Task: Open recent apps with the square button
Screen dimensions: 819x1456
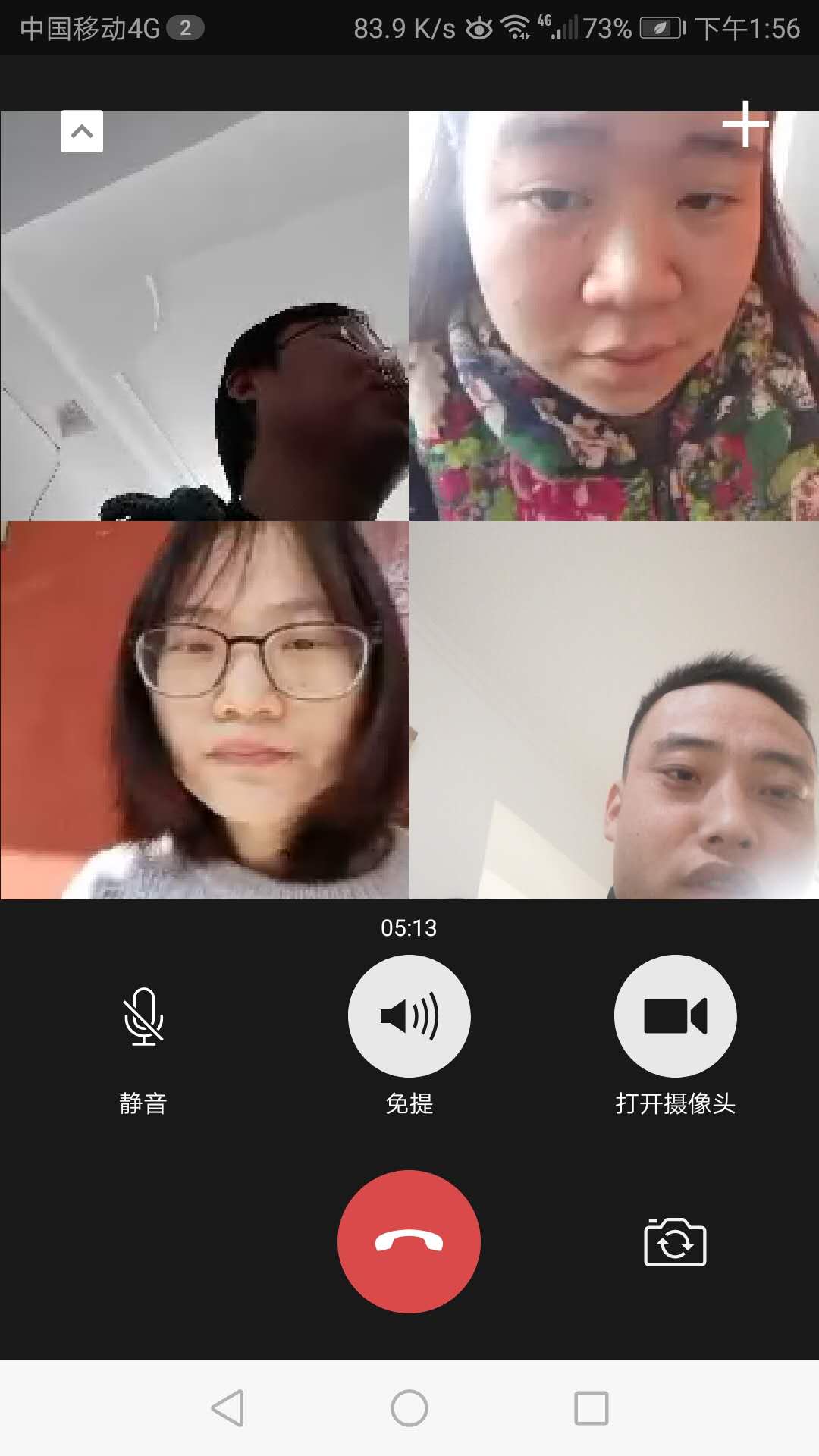Action: coord(591,1408)
